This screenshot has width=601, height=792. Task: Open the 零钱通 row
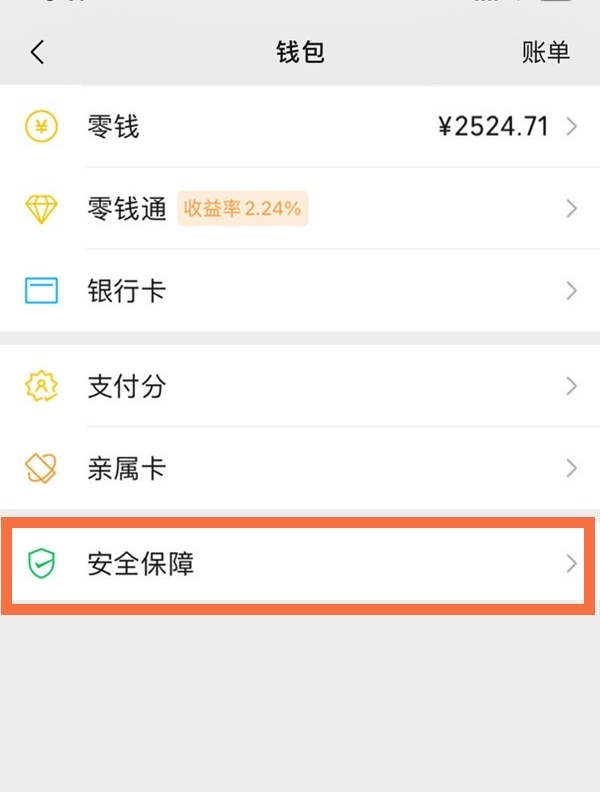pos(300,209)
